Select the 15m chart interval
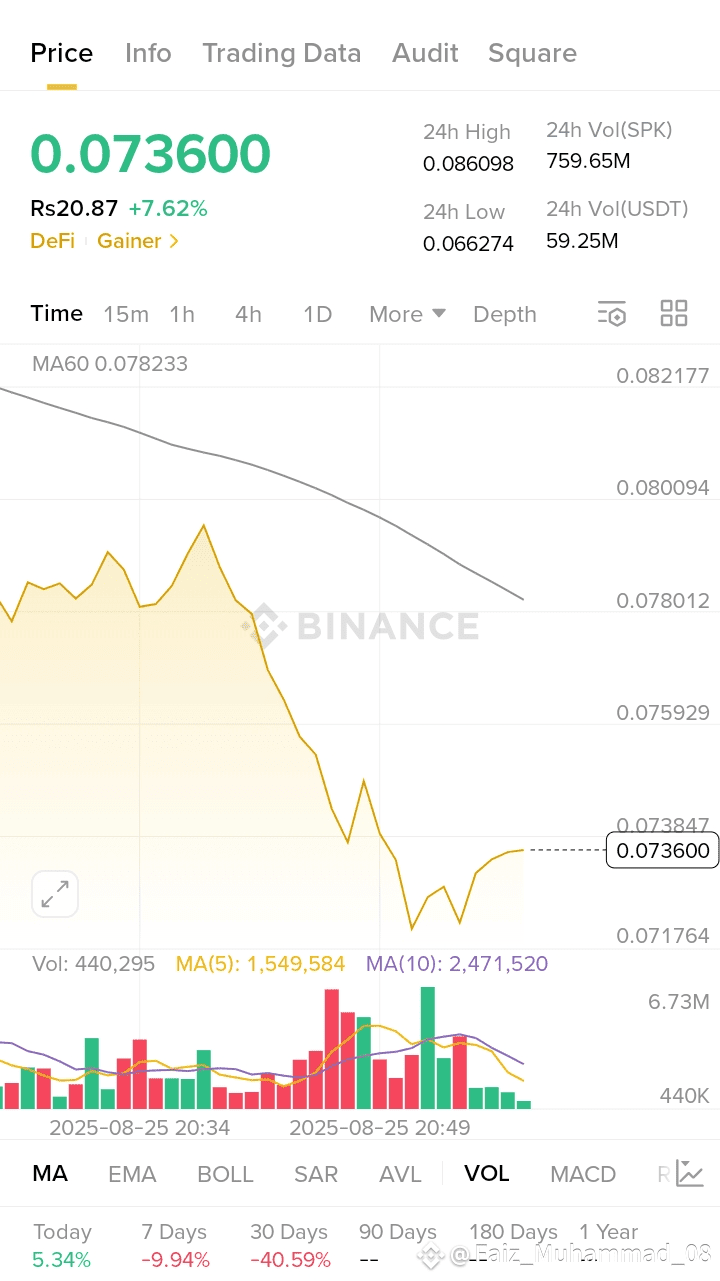Viewport: 720px width, 1281px height. tap(126, 314)
